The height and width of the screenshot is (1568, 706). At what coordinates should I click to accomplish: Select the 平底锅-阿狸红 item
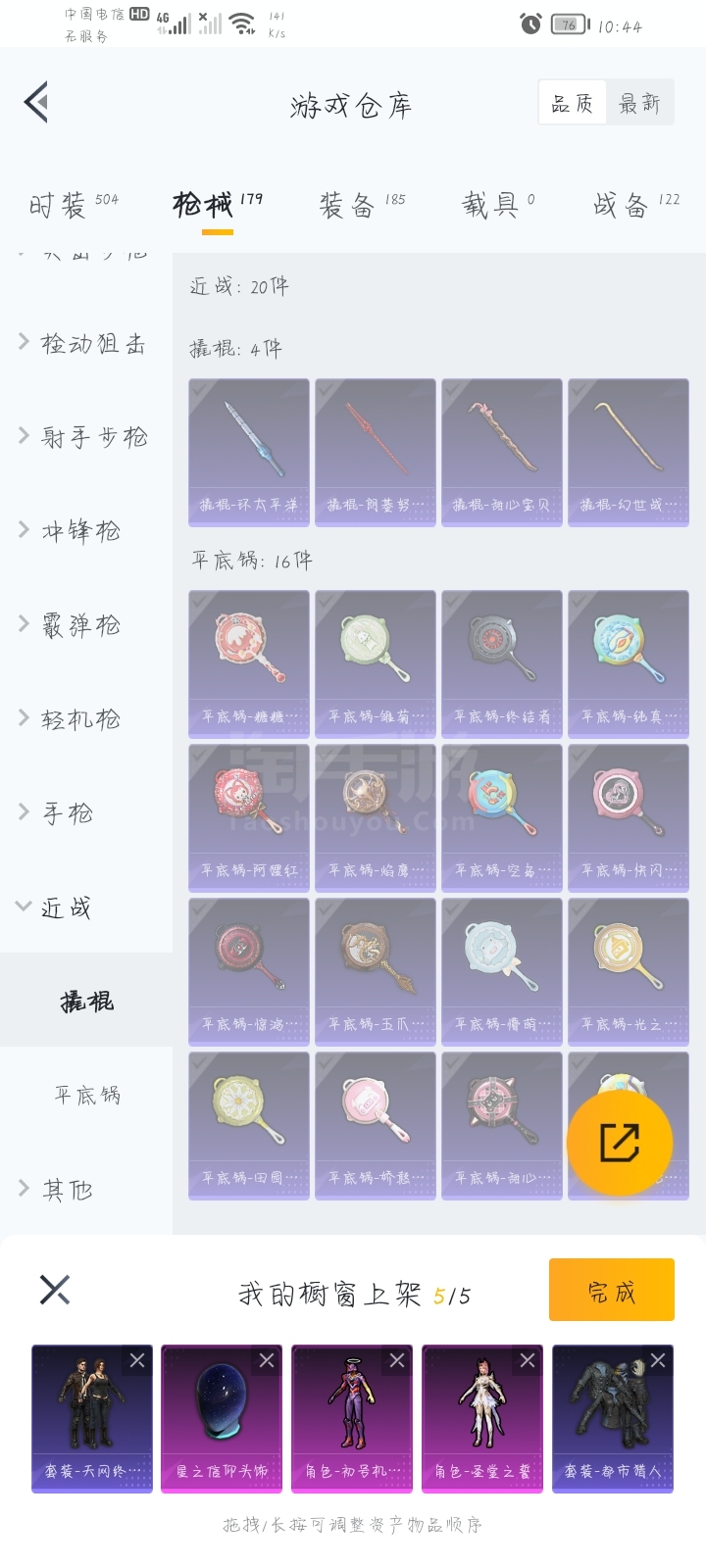[249, 817]
